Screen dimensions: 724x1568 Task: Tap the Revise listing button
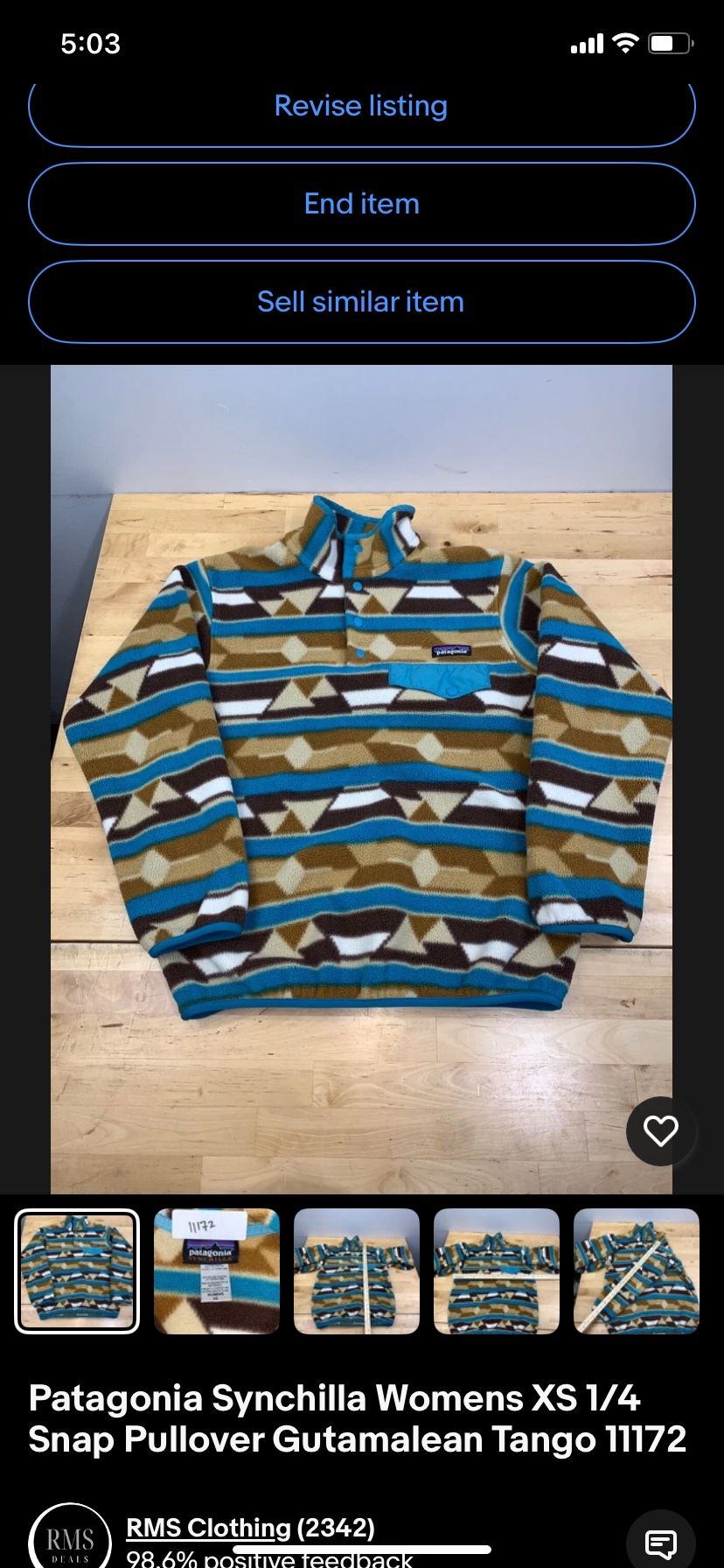(360, 106)
